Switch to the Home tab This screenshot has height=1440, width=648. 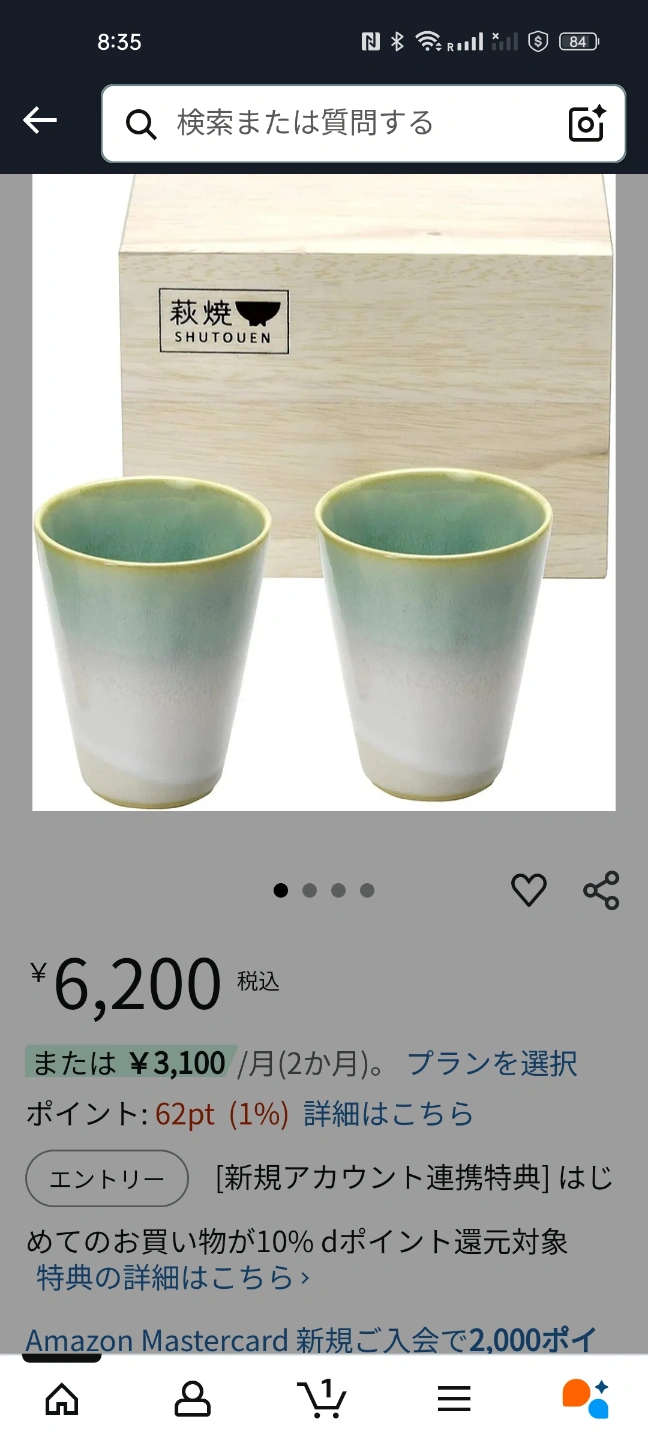pos(62,1398)
